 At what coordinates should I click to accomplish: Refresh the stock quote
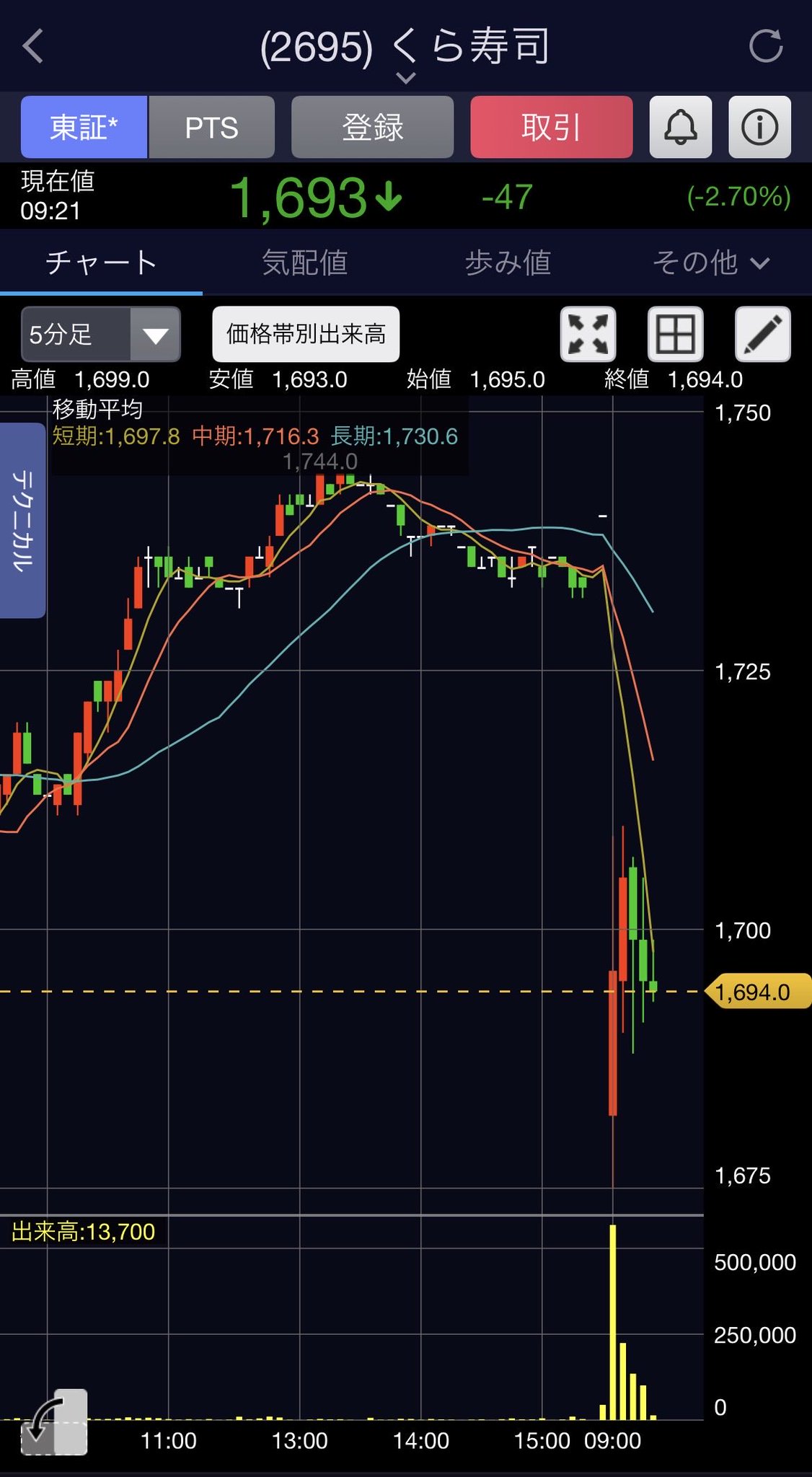(766, 46)
